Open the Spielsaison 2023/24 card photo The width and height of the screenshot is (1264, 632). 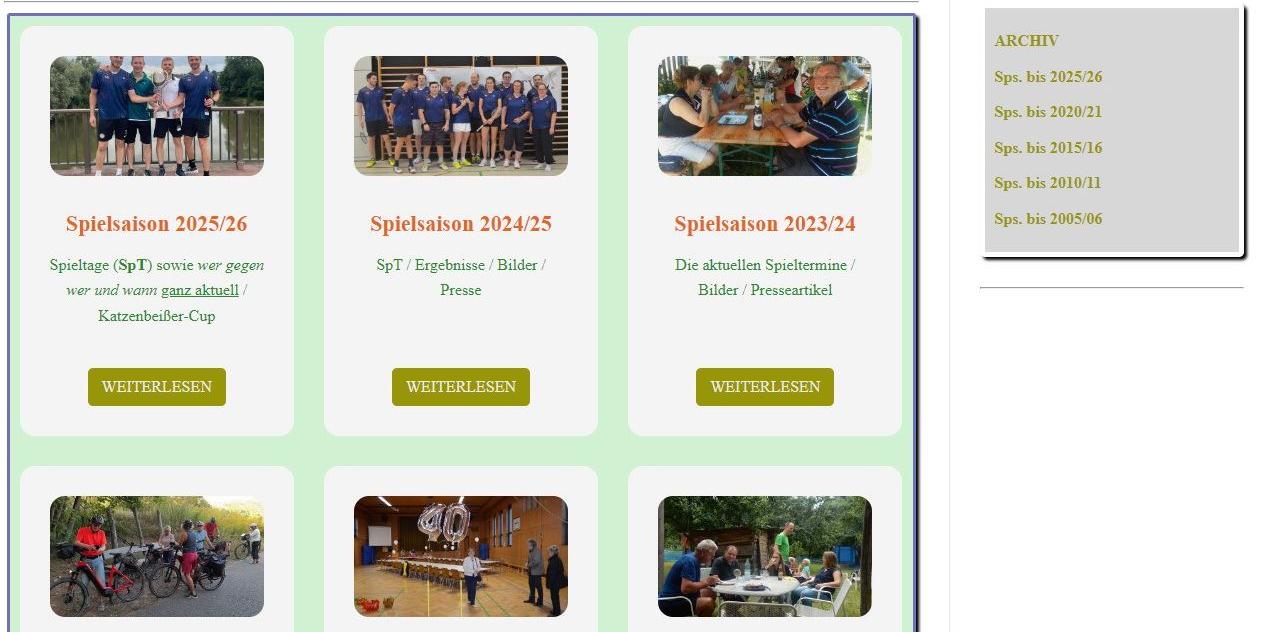coord(765,116)
